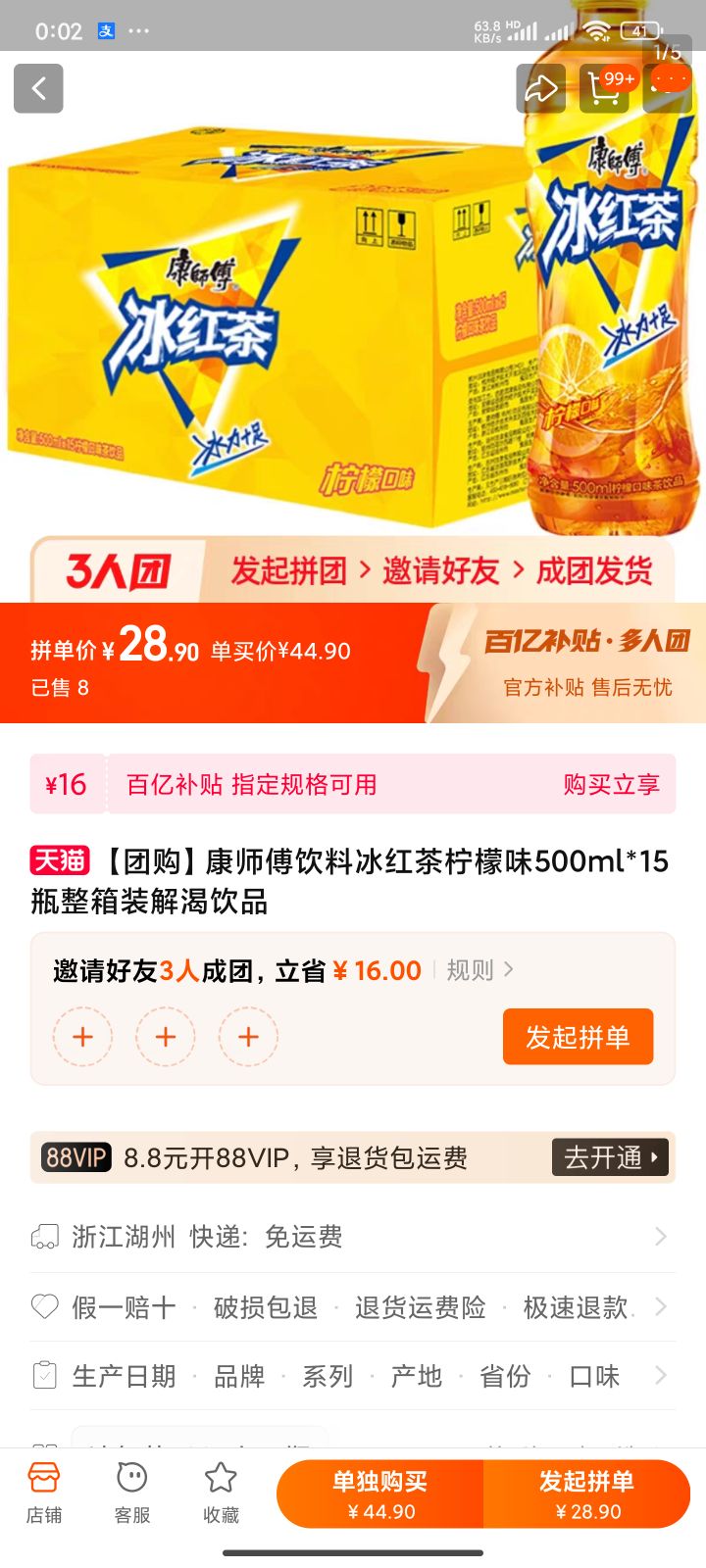
Task: Go back using the back arrow
Action: pyautogui.click(x=38, y=88)
